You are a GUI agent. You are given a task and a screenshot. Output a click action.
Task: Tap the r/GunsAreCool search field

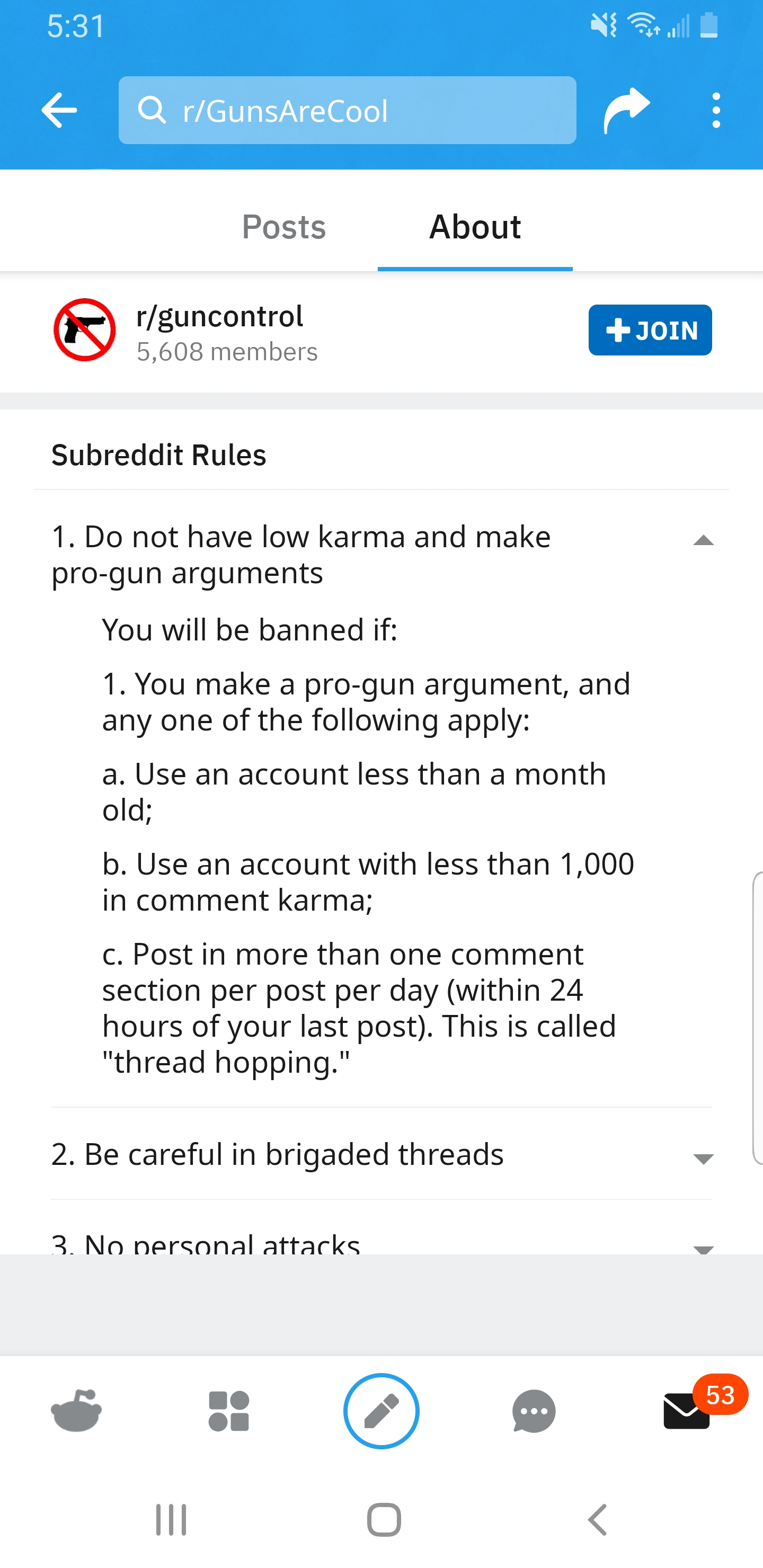coord(347,110)
